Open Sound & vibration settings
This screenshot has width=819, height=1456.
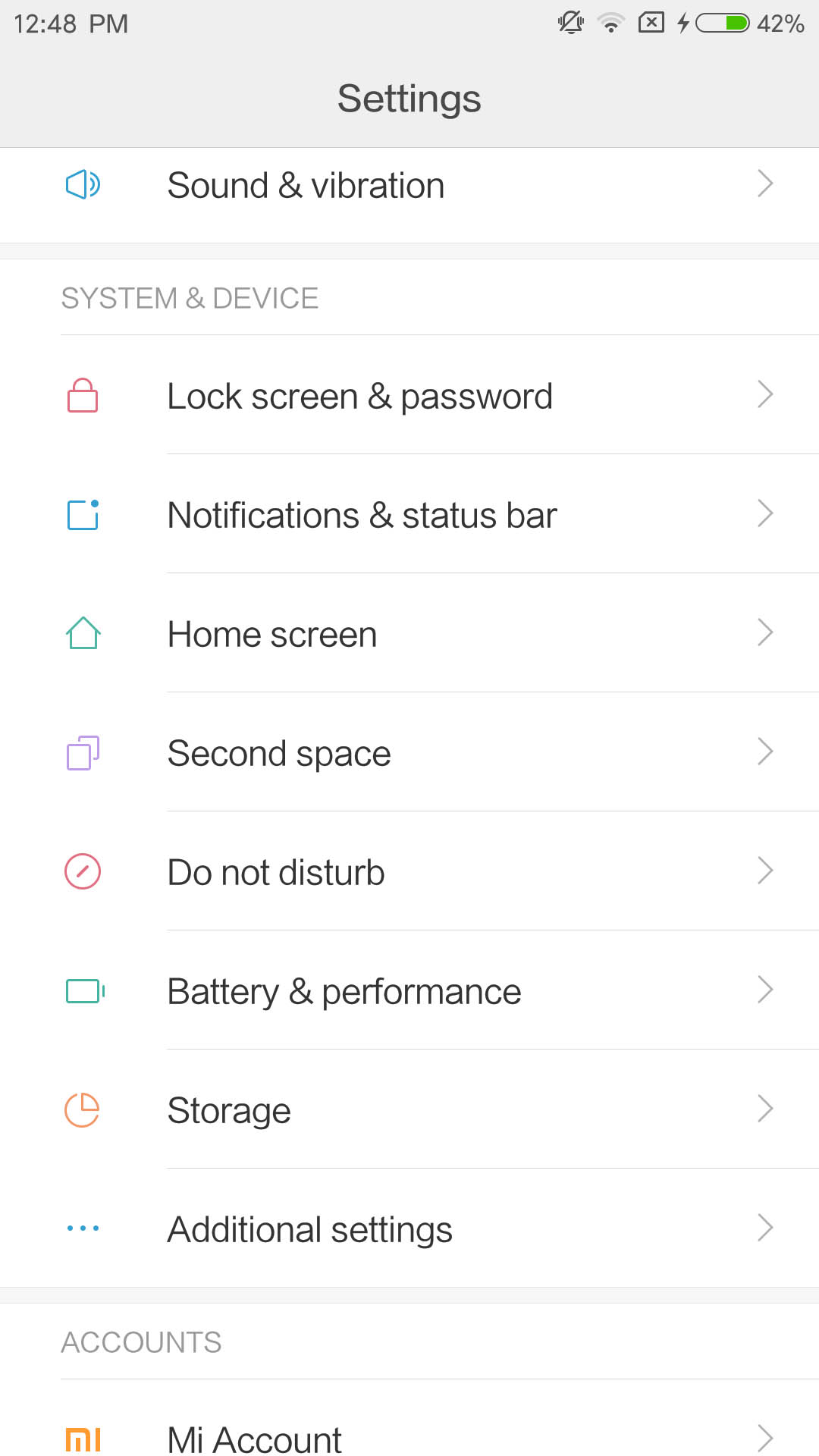[x=409, y=186]
